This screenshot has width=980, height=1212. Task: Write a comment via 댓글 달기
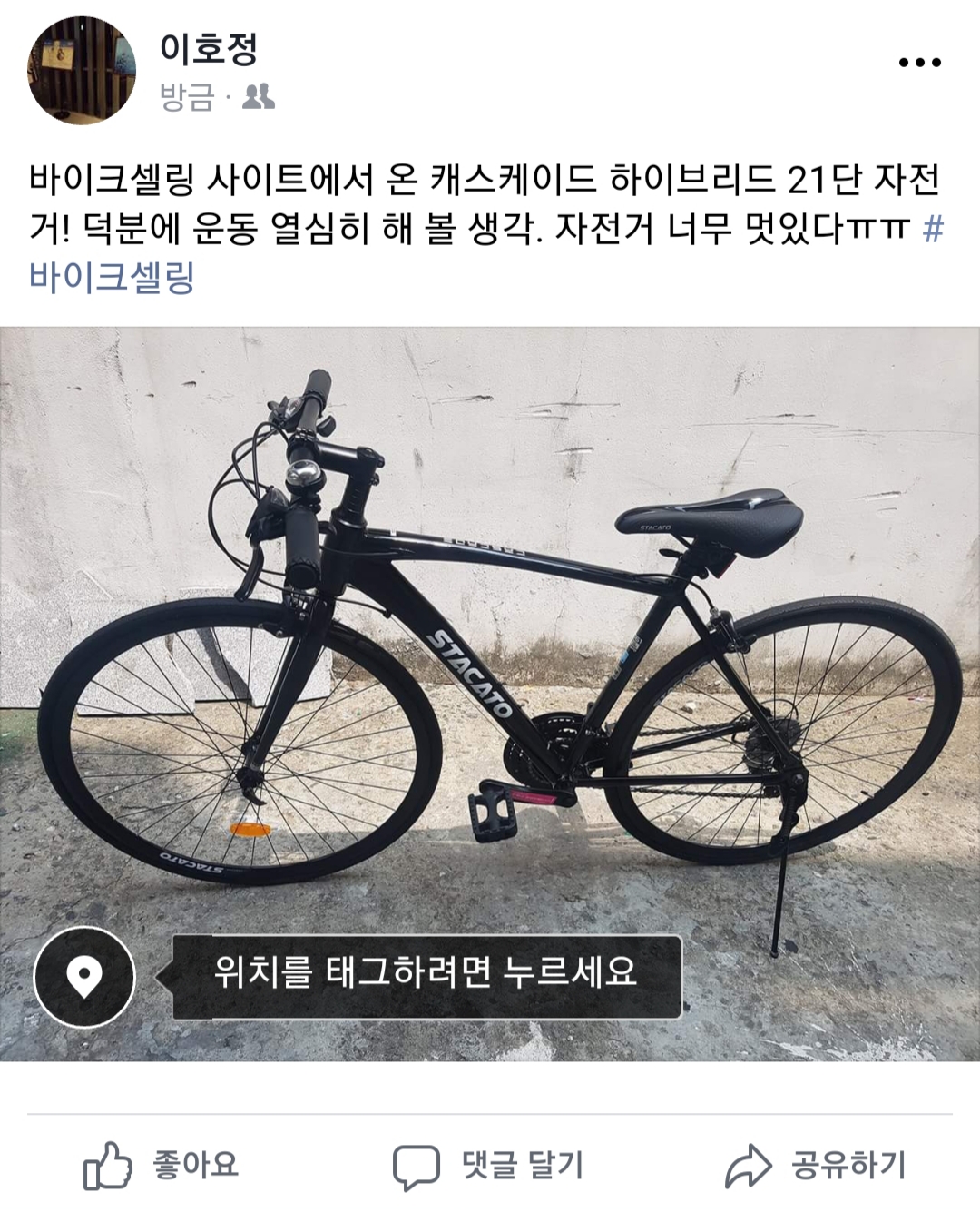pos(488,1165)
